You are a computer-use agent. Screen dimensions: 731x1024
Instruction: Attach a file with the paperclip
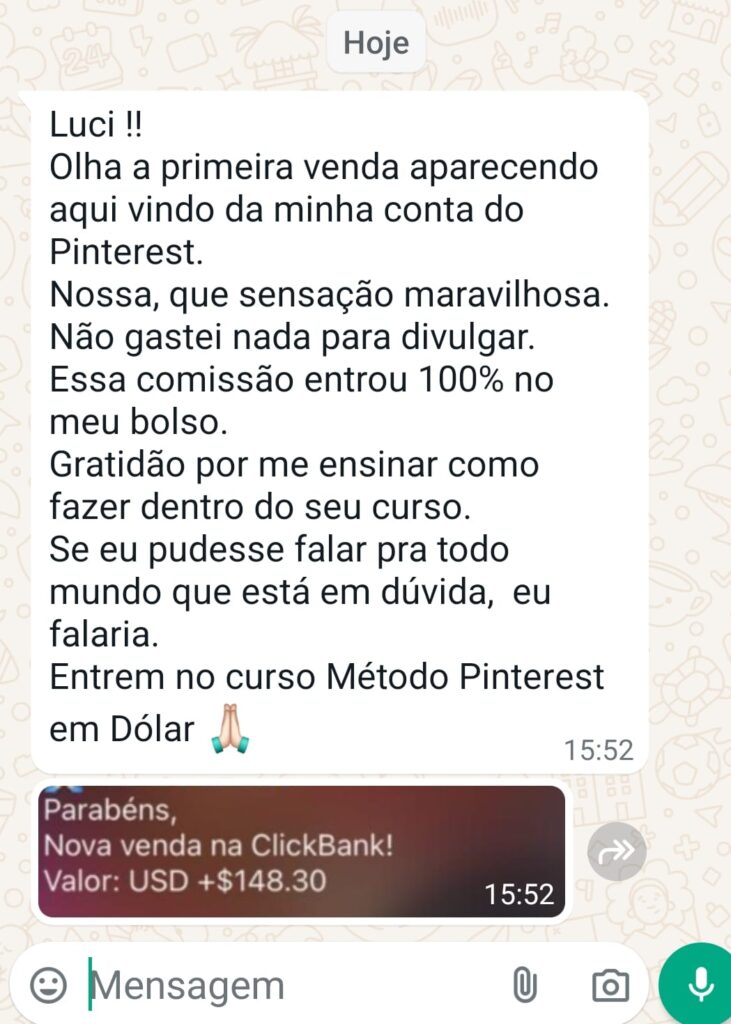click(x=524, y=986)
